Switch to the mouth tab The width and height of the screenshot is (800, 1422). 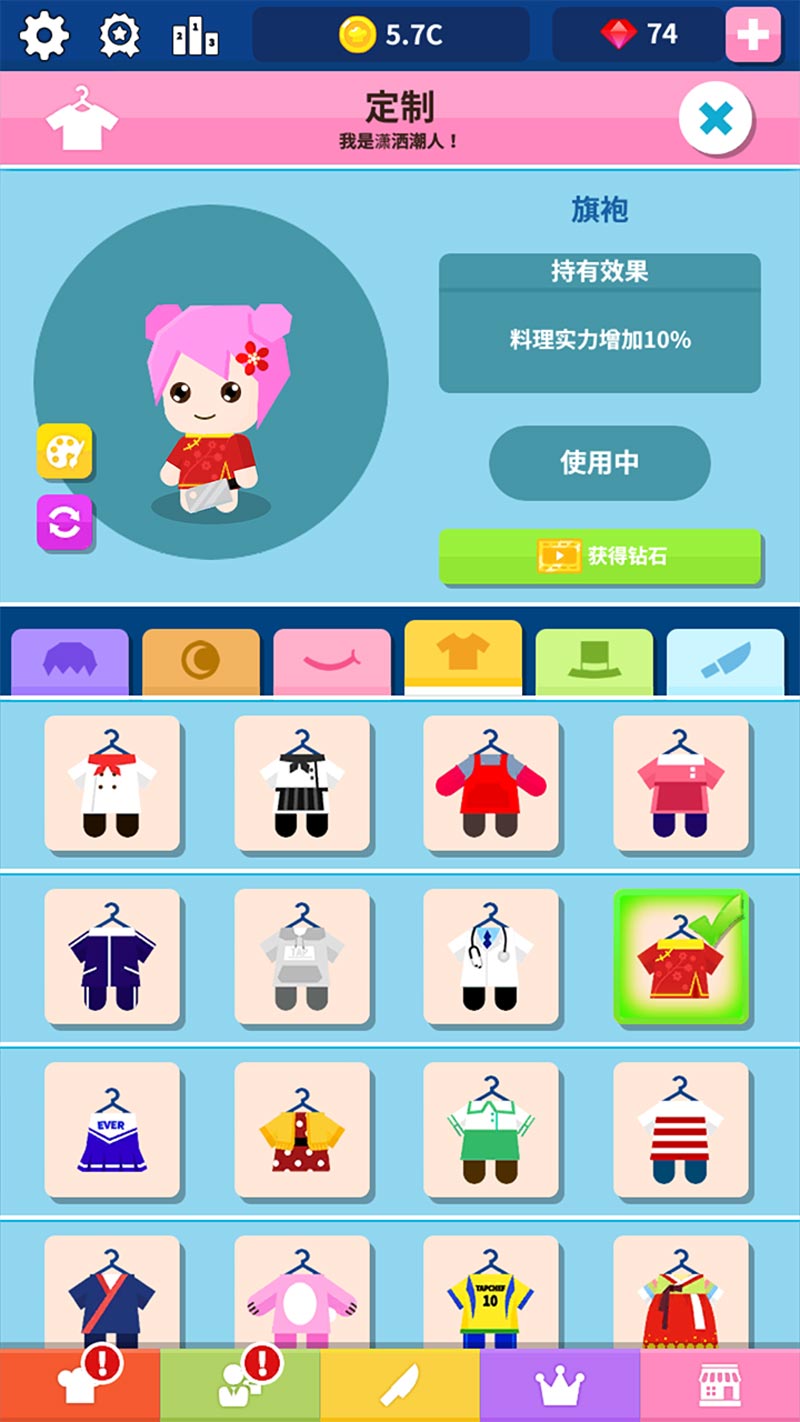tap(332, 661)
